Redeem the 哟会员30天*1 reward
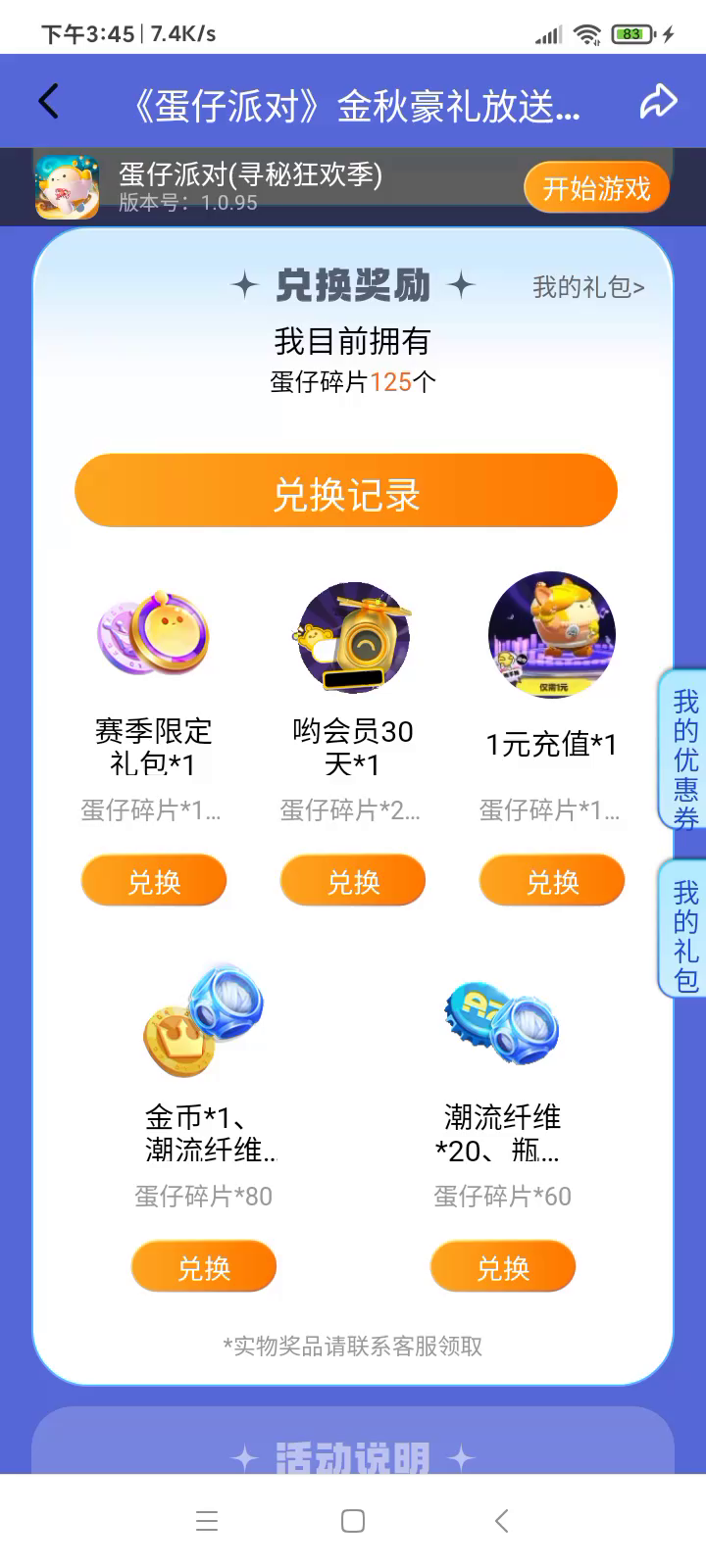This screenshot has height=1568, width=706. click(x=353, y=881)
